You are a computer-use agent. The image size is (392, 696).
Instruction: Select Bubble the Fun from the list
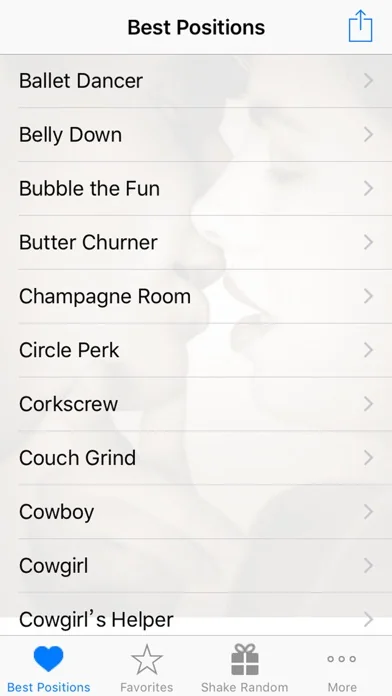point(196,188)
